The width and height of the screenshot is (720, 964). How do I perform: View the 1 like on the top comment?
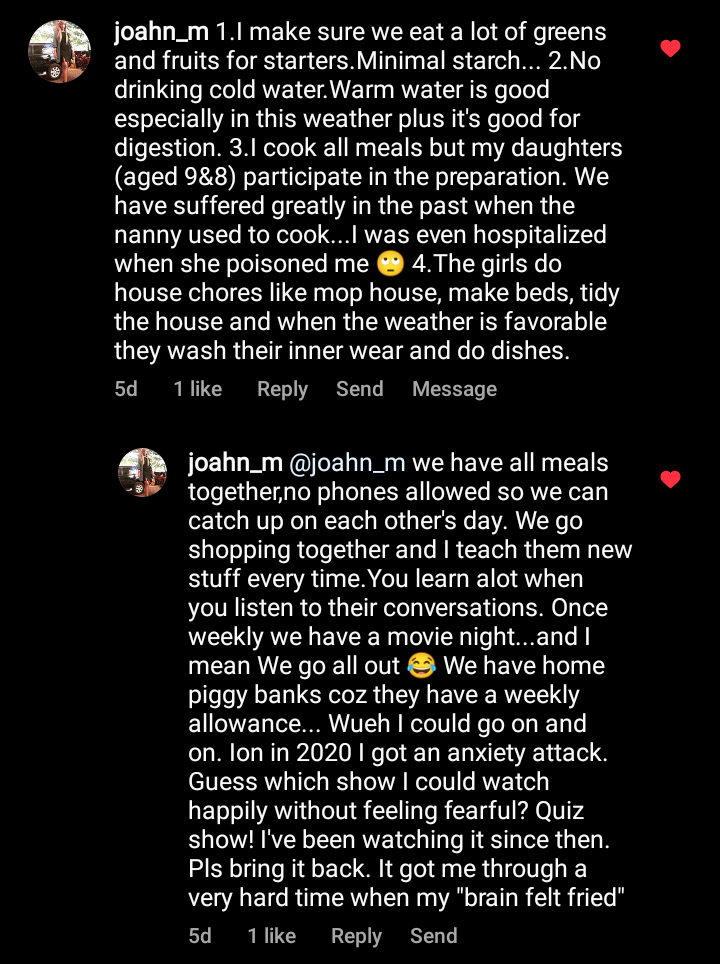(x=197, y=389)
